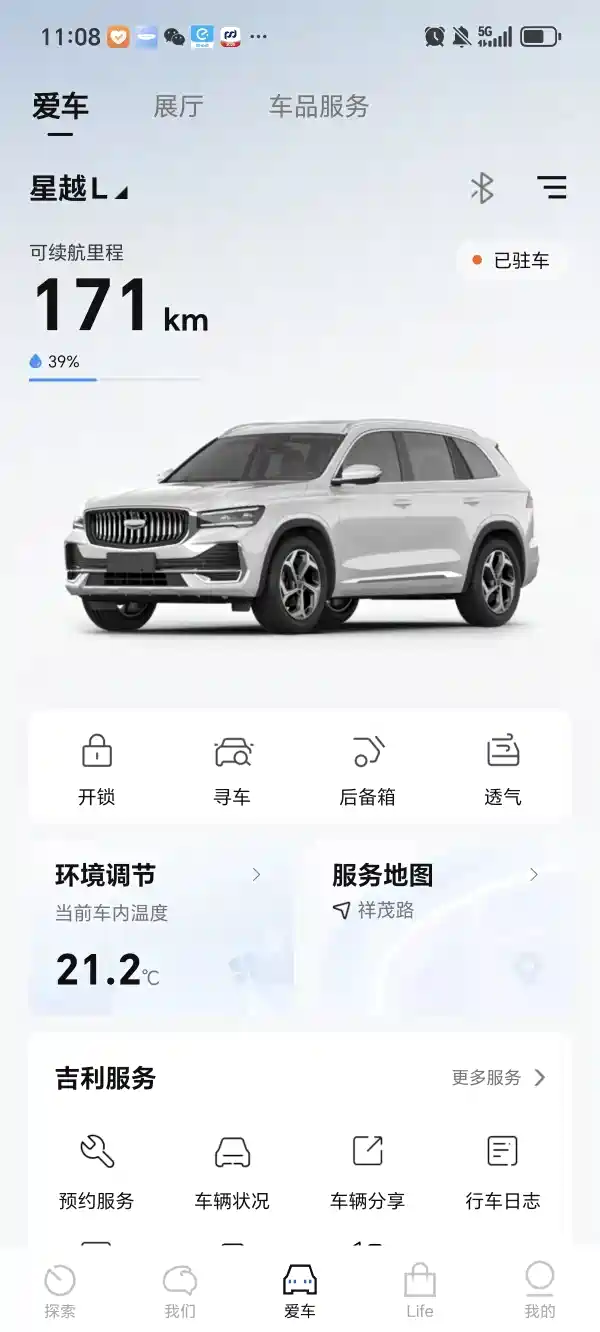Open the Bluetooth key icon
The image size is (600, 1332).
[482, 187]
